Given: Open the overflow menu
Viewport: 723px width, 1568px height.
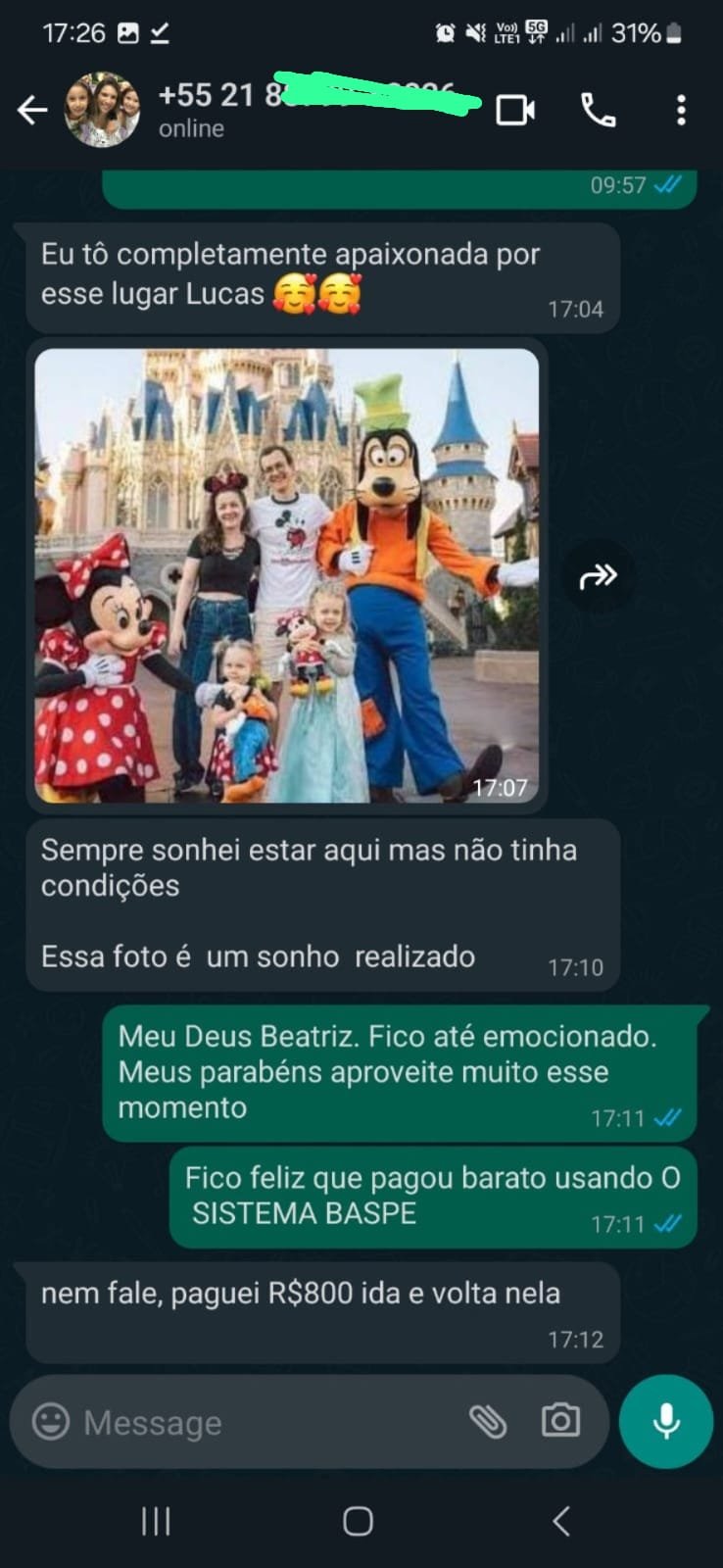Looking at the screenshot, I should point(681,110).
